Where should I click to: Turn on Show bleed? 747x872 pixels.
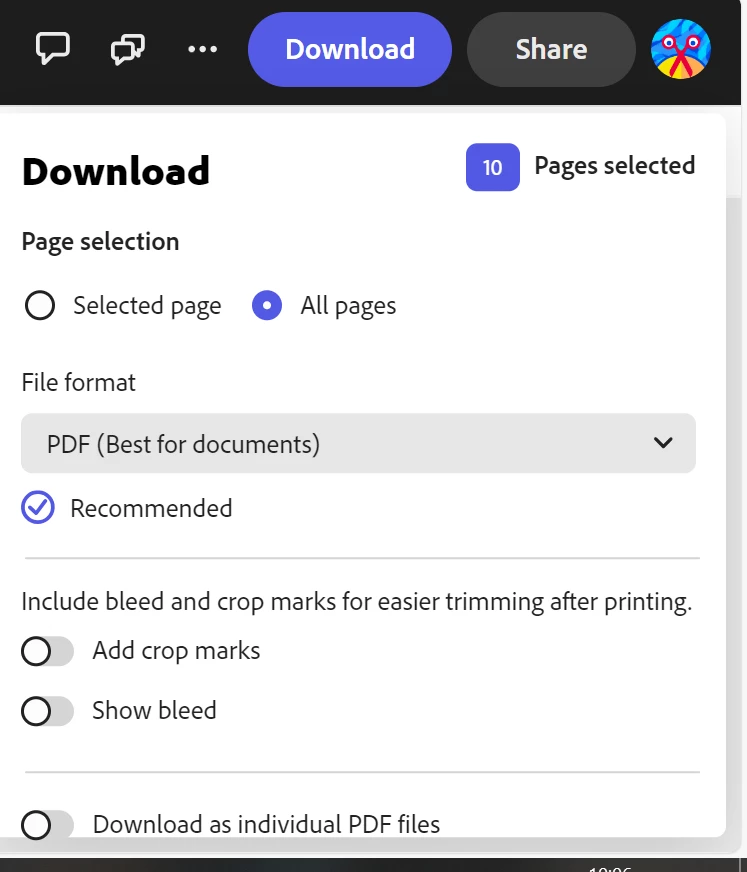pos(47,711)
